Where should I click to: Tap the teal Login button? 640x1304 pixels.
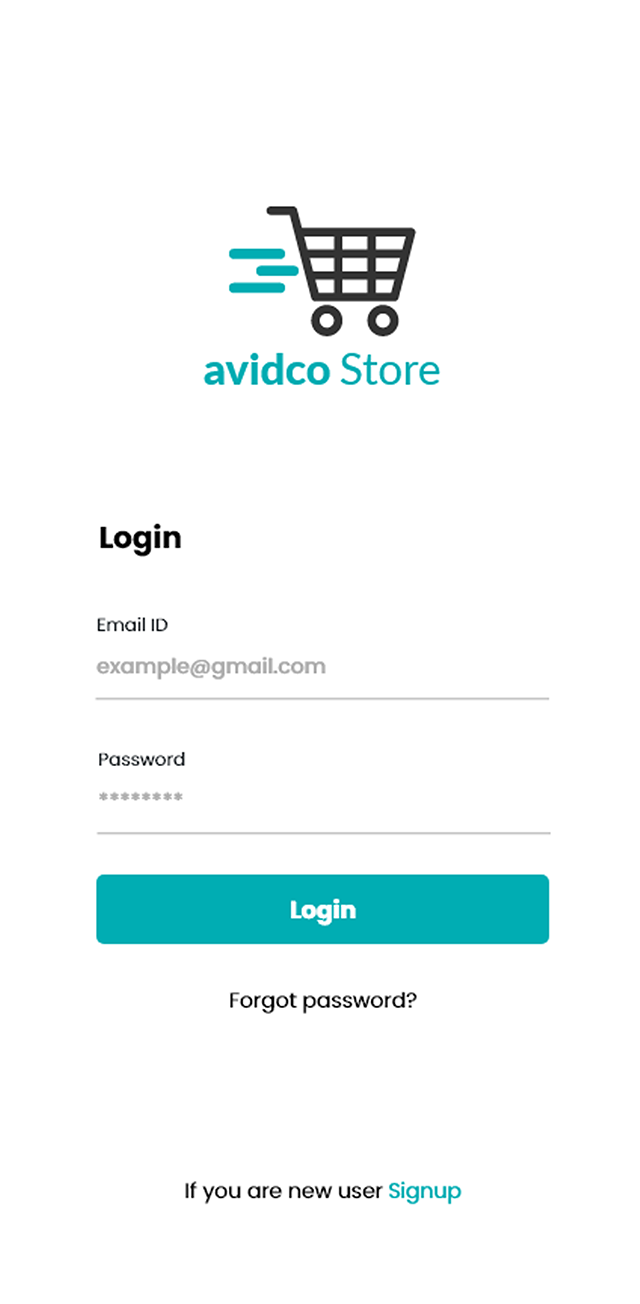322,909
